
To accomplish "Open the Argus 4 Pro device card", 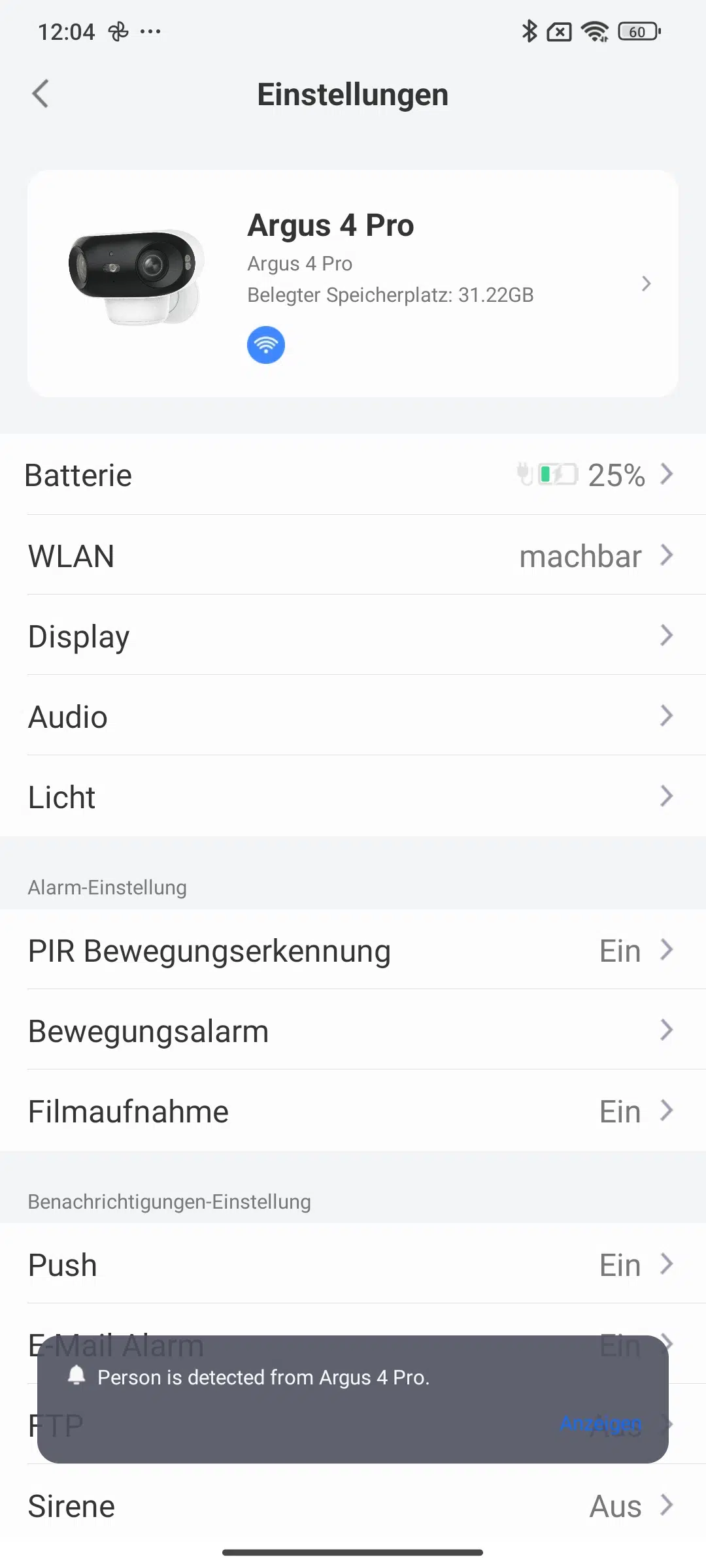I will click(x=353, y=284).
